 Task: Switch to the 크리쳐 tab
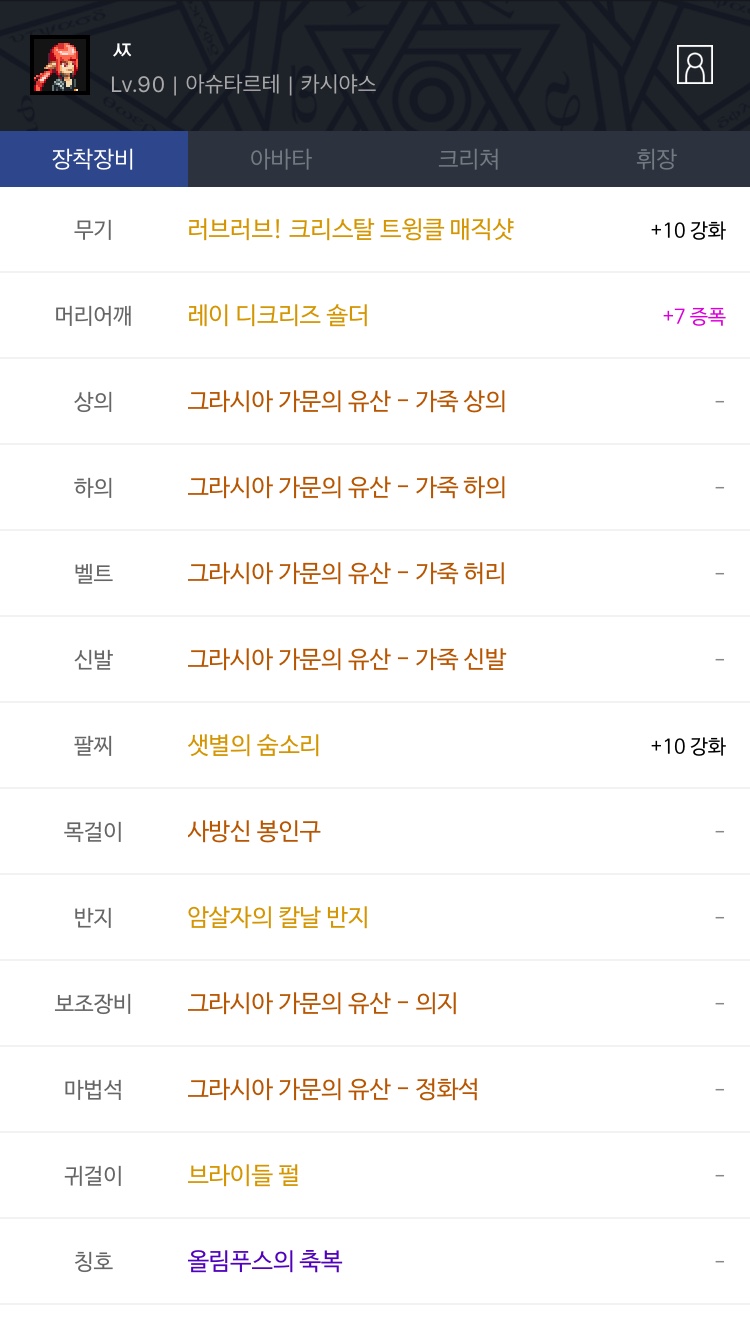[468, 159]
